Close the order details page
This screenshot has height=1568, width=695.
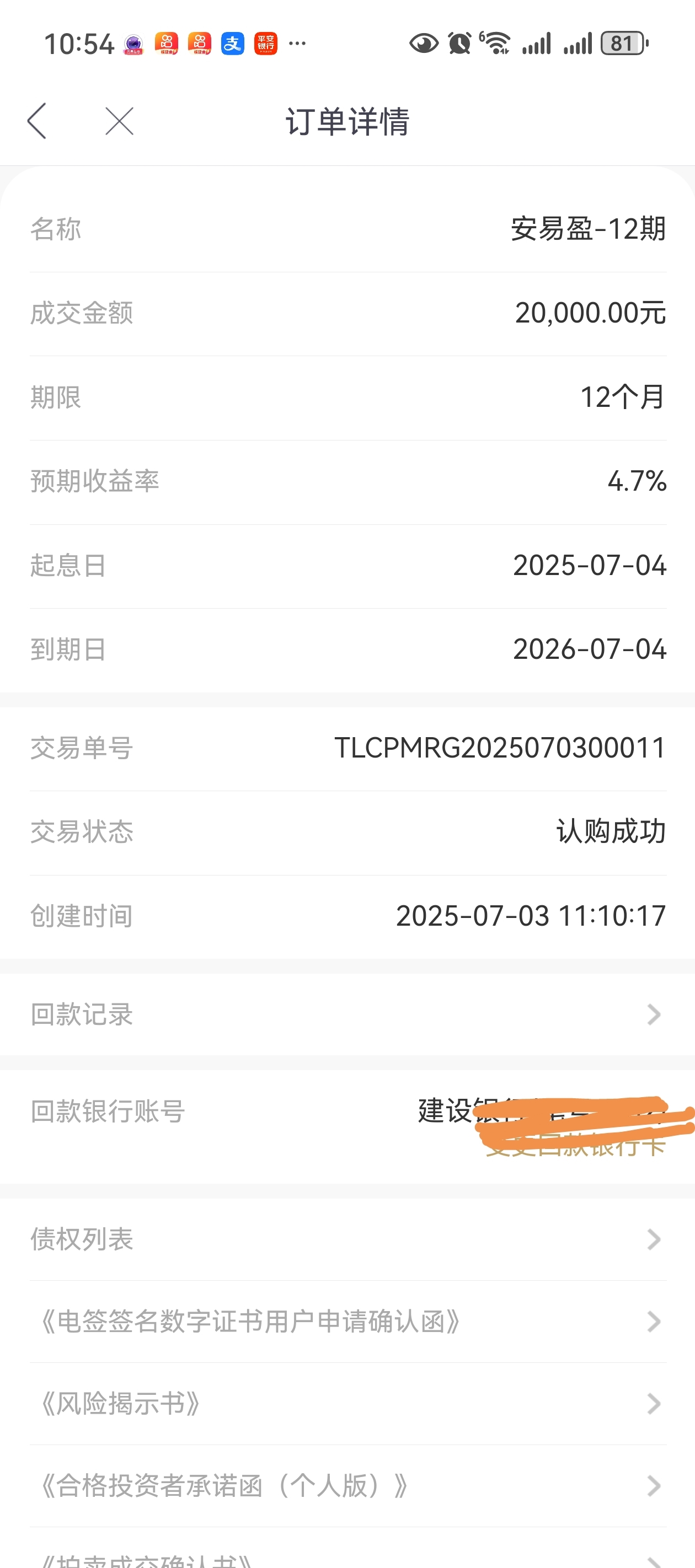click(119, 121)
